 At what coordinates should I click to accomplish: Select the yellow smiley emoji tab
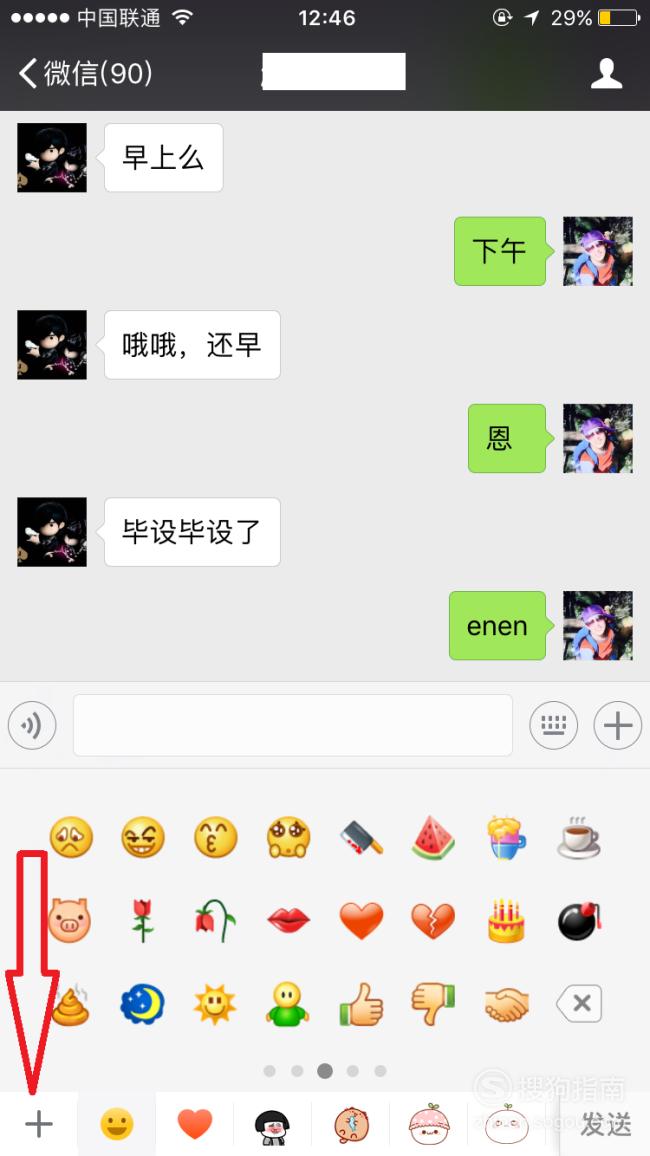click(x=116, y=1124)
